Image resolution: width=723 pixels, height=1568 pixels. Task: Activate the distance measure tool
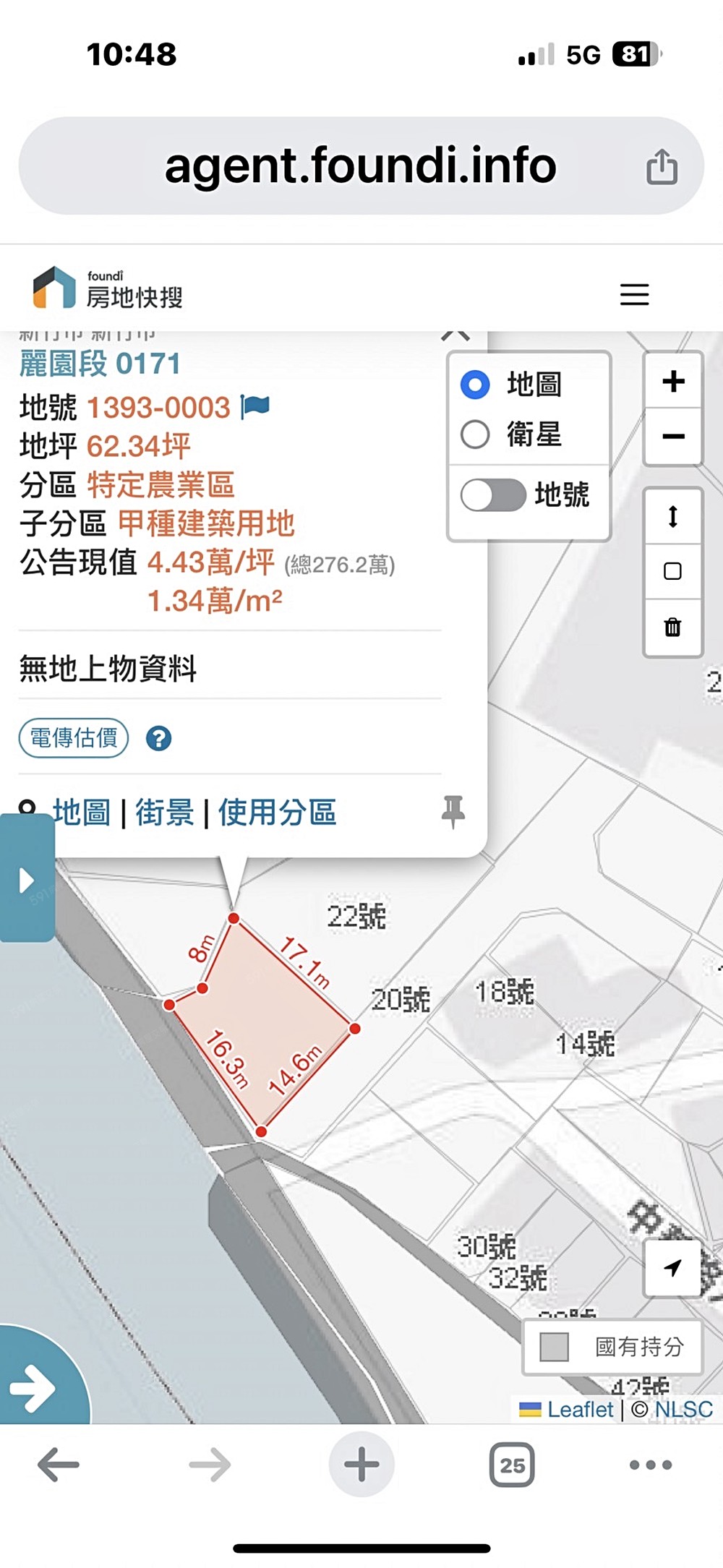click(x=673, y=517)
